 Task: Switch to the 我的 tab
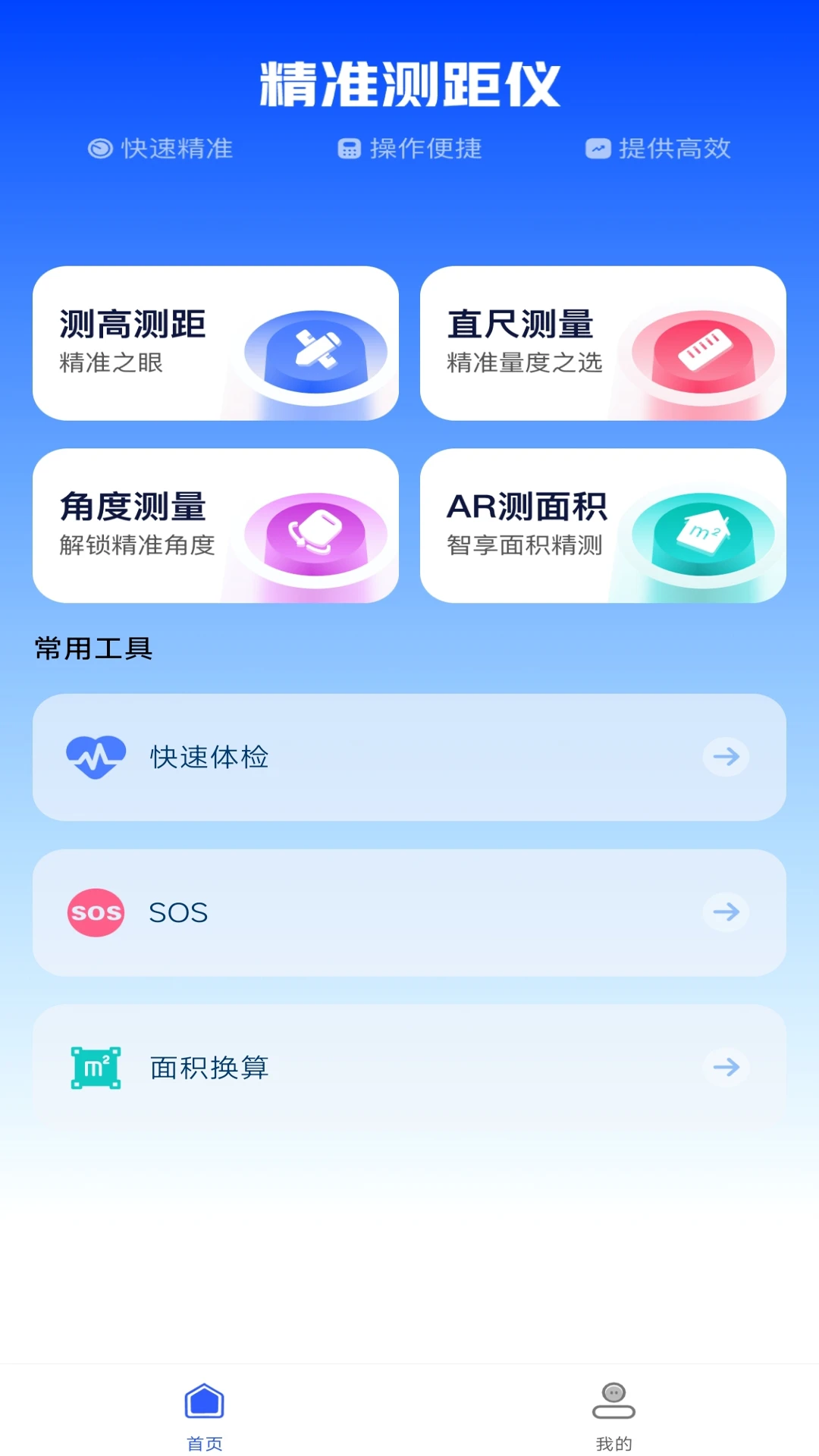pyautogui.click(x=613, y=1415)
